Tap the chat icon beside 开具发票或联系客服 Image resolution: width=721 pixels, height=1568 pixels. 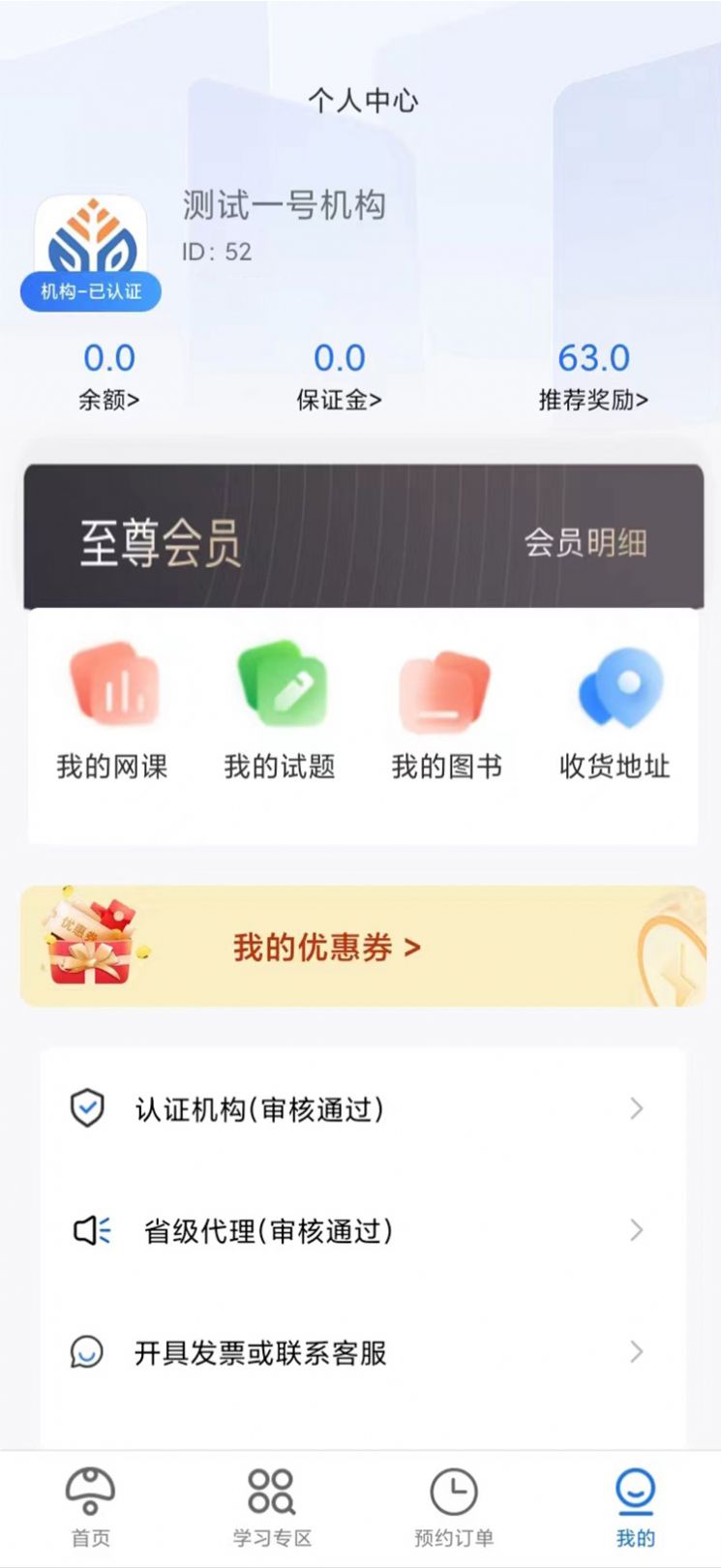point(87,1353)
